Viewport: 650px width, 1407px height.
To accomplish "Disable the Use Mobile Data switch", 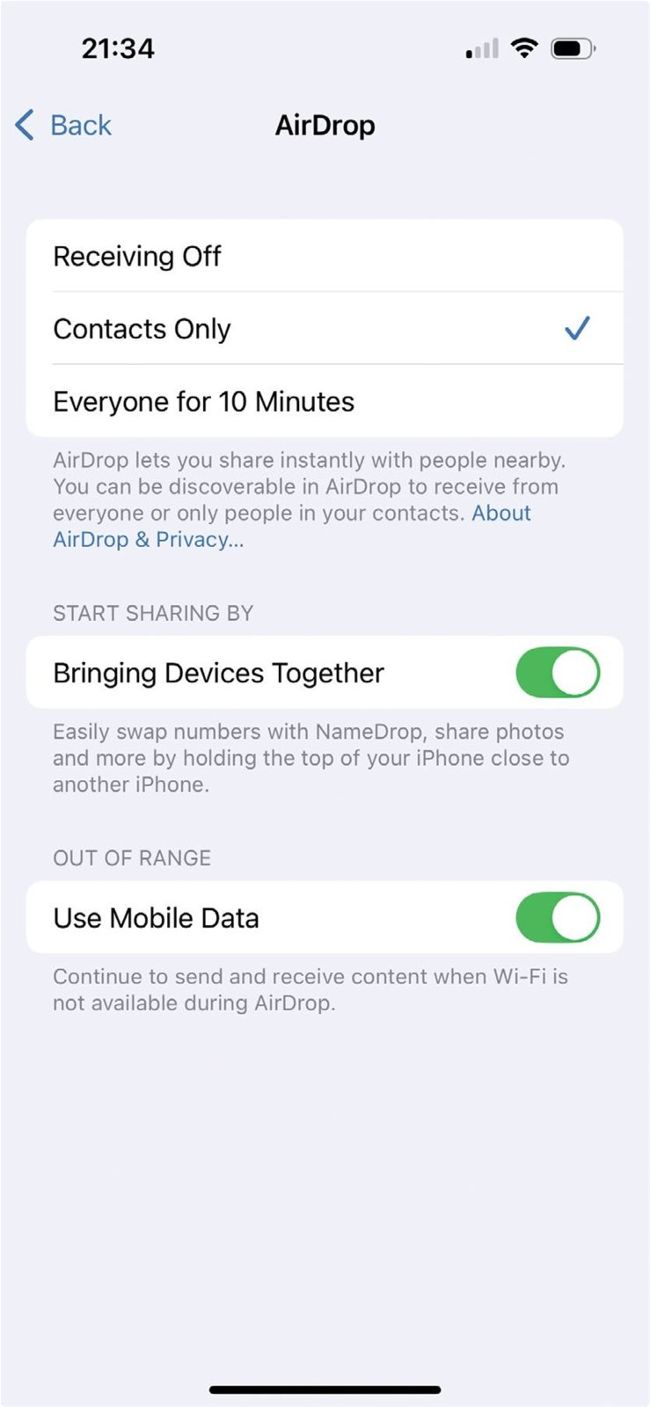I will click(x=557, y=918).
